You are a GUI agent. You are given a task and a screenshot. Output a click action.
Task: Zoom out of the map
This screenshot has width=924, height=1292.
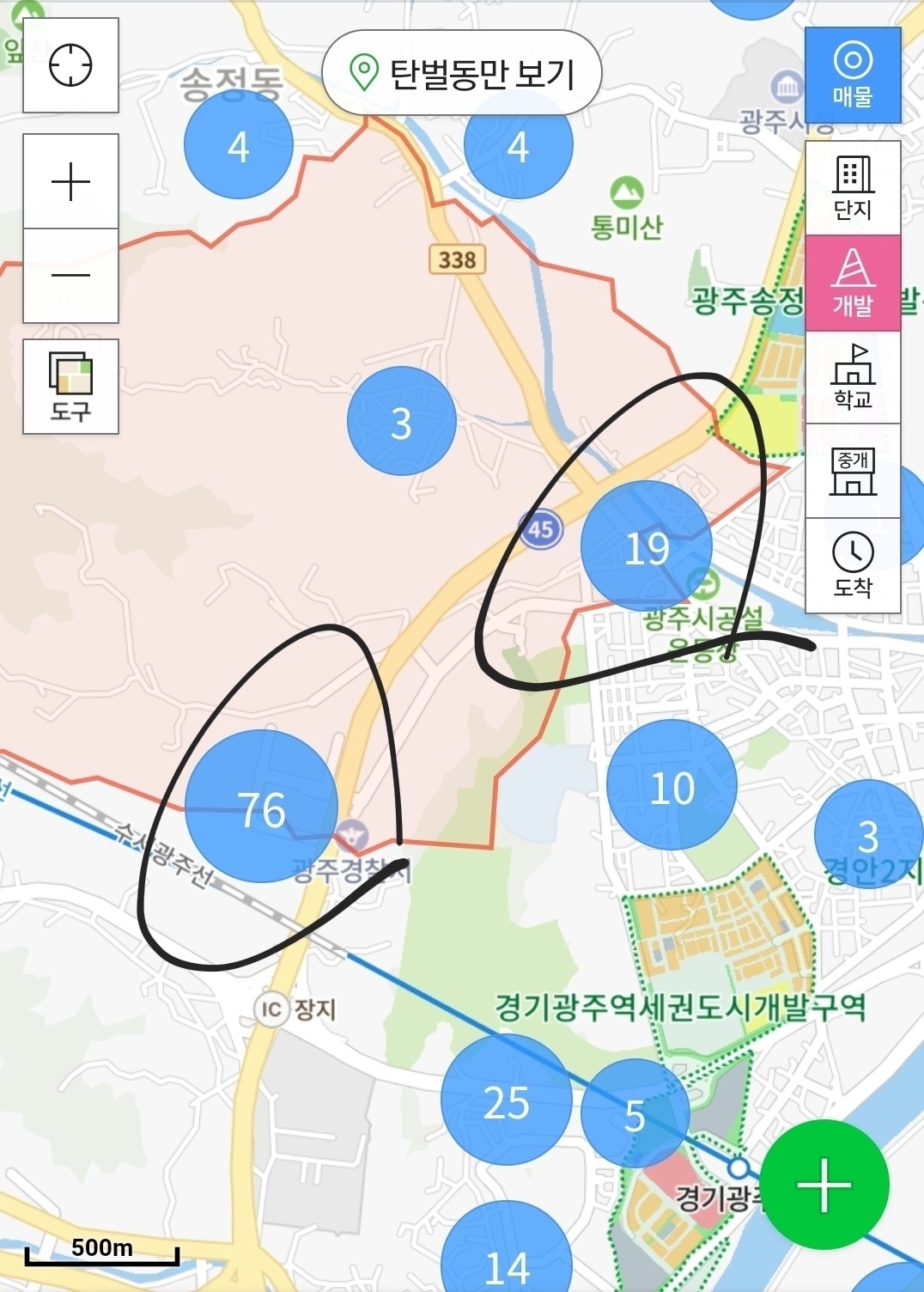point(70,276)
